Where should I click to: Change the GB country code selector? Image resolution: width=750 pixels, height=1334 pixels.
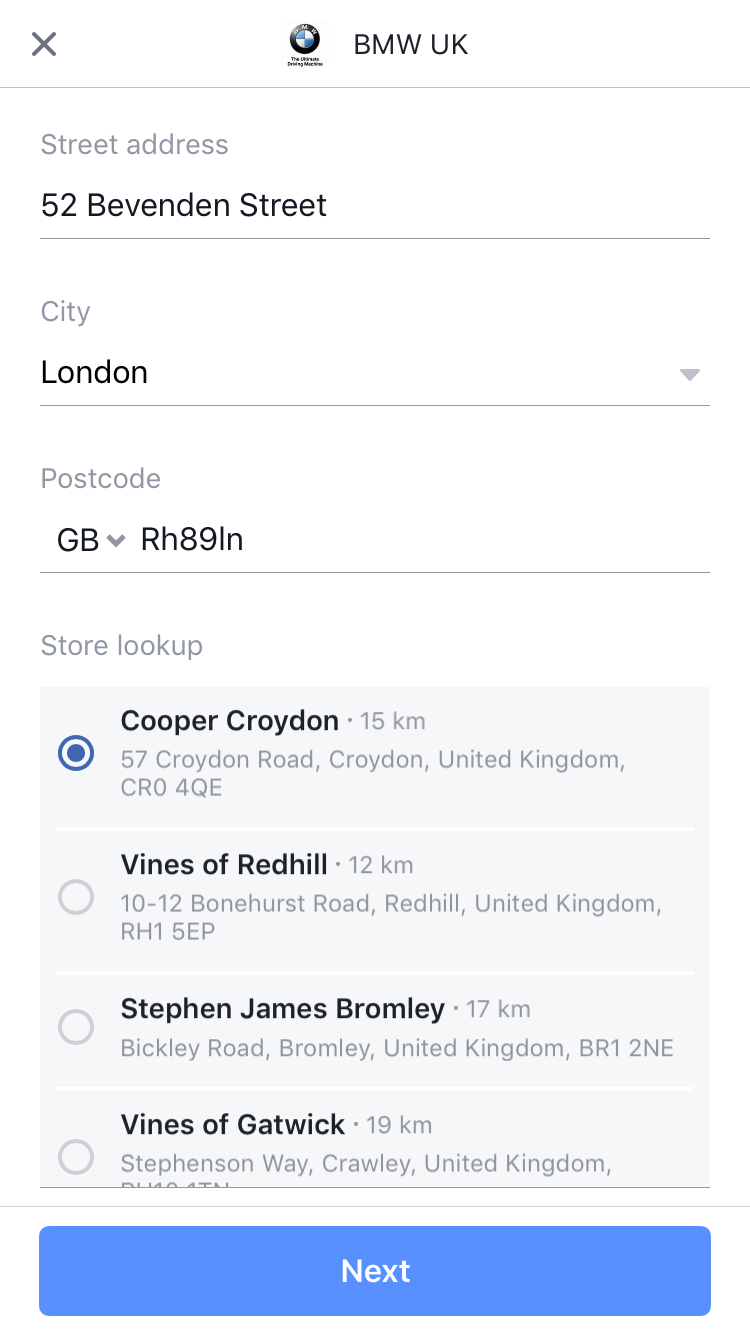91,540
